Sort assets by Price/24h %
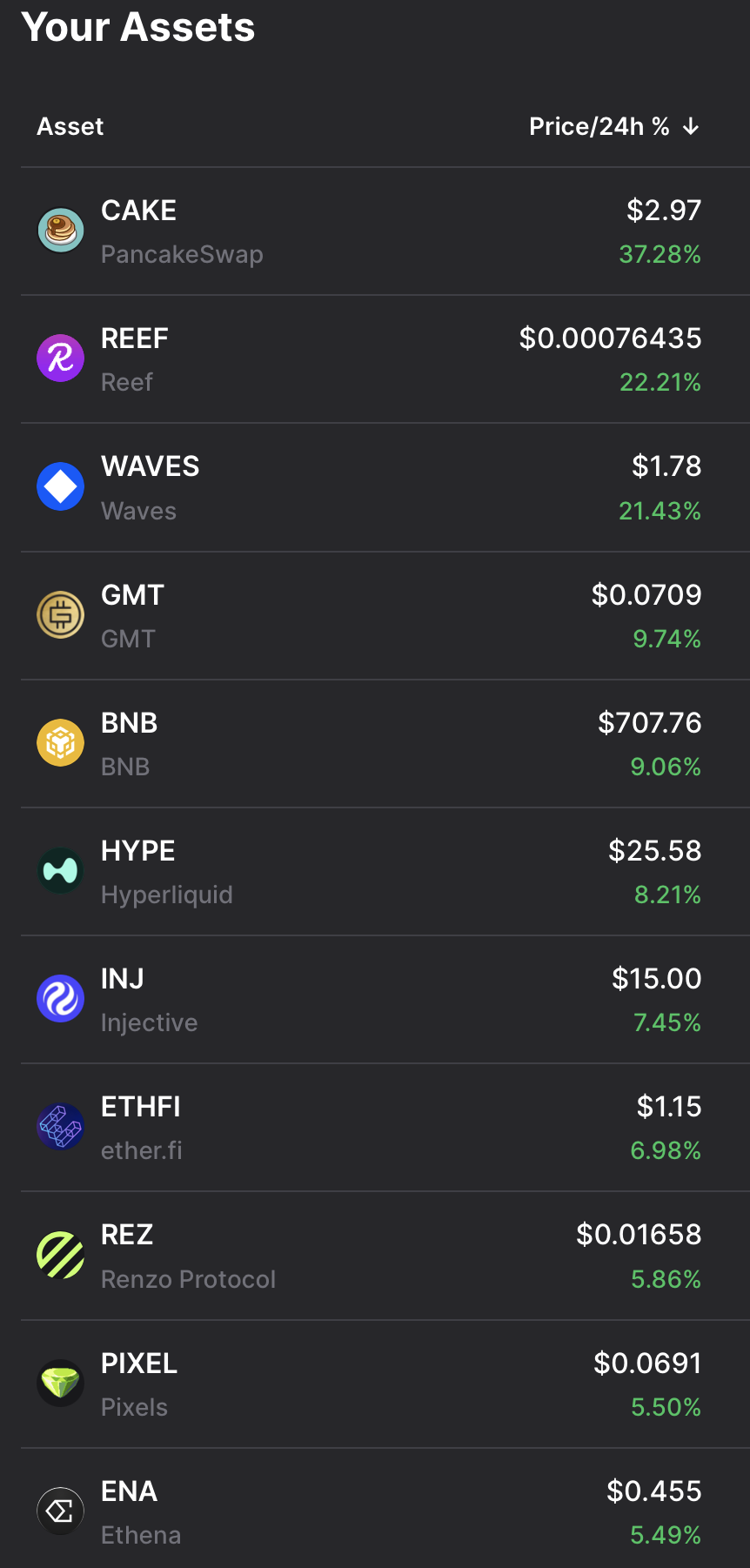Viewport: 750px width, 1568px height. [x=613, y=127]
